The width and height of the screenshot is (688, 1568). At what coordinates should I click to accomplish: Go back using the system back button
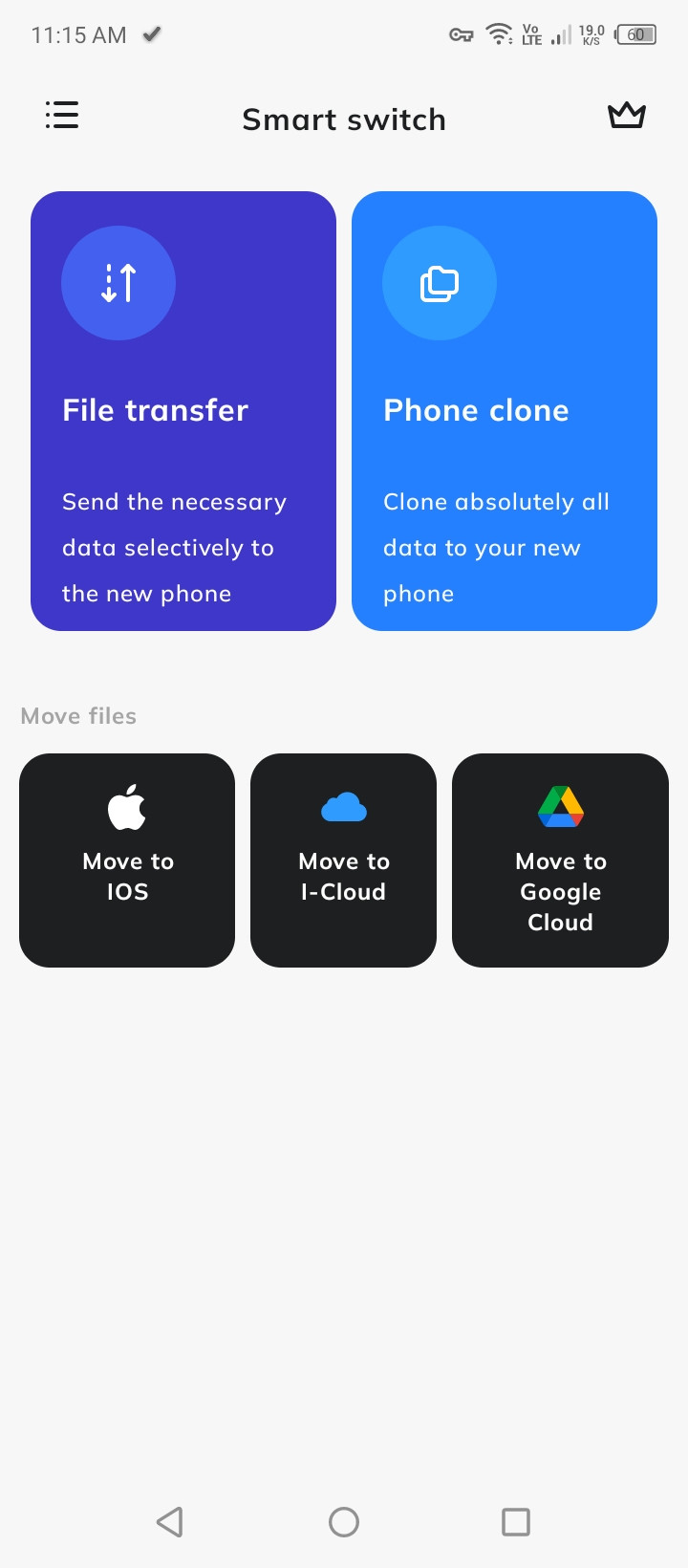click(170, 1521)
